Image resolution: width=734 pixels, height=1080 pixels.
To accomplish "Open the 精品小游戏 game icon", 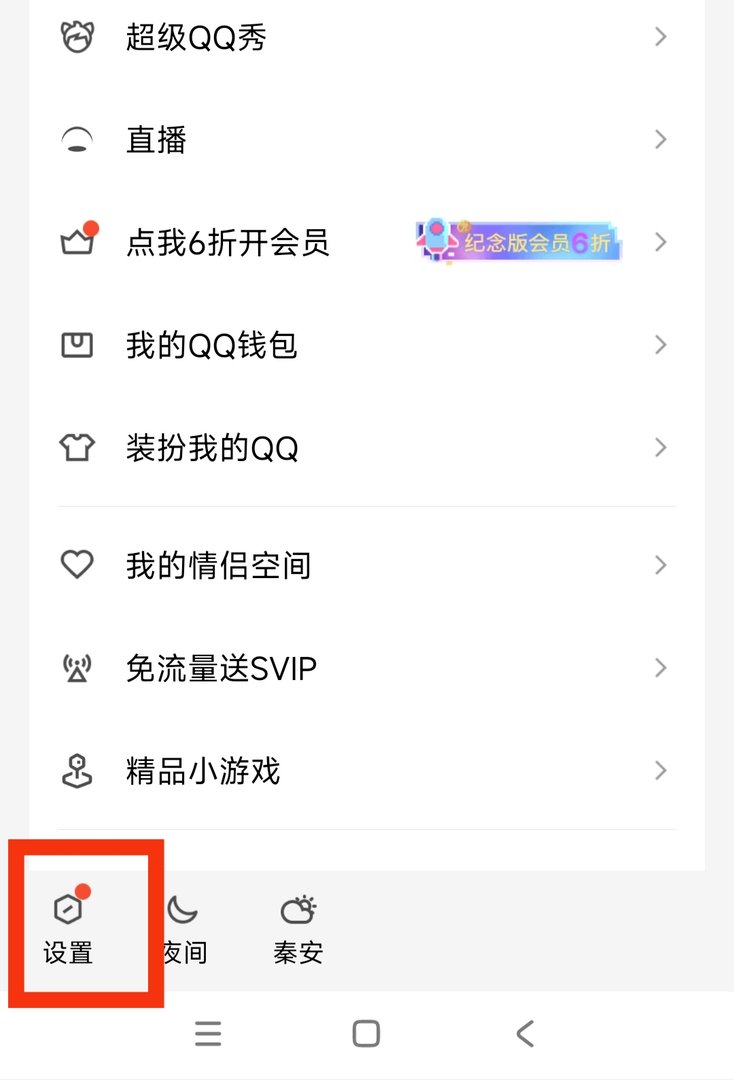I will tap(77, 770).
